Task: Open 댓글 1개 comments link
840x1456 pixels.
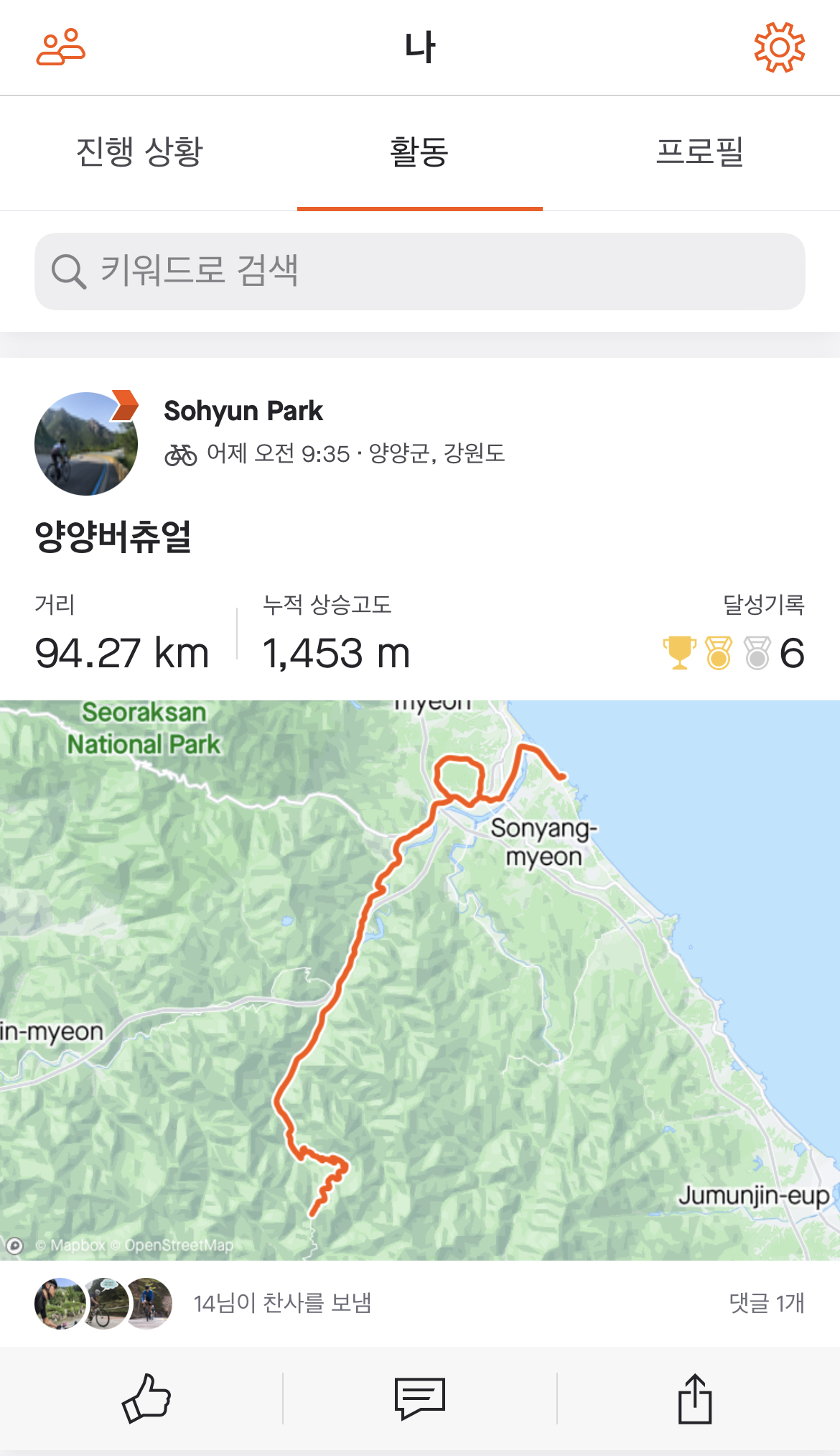Action: pyautogui.click(x=766, y=1303)
